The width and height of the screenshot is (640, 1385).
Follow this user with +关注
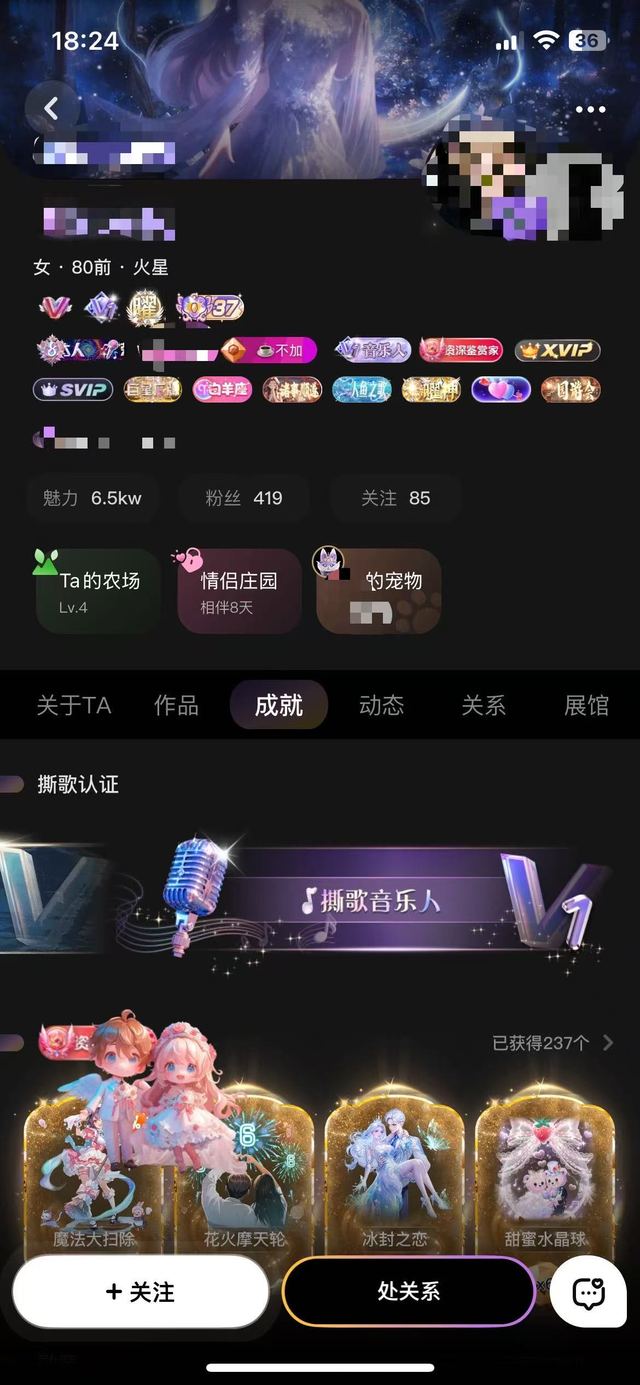140,1292
